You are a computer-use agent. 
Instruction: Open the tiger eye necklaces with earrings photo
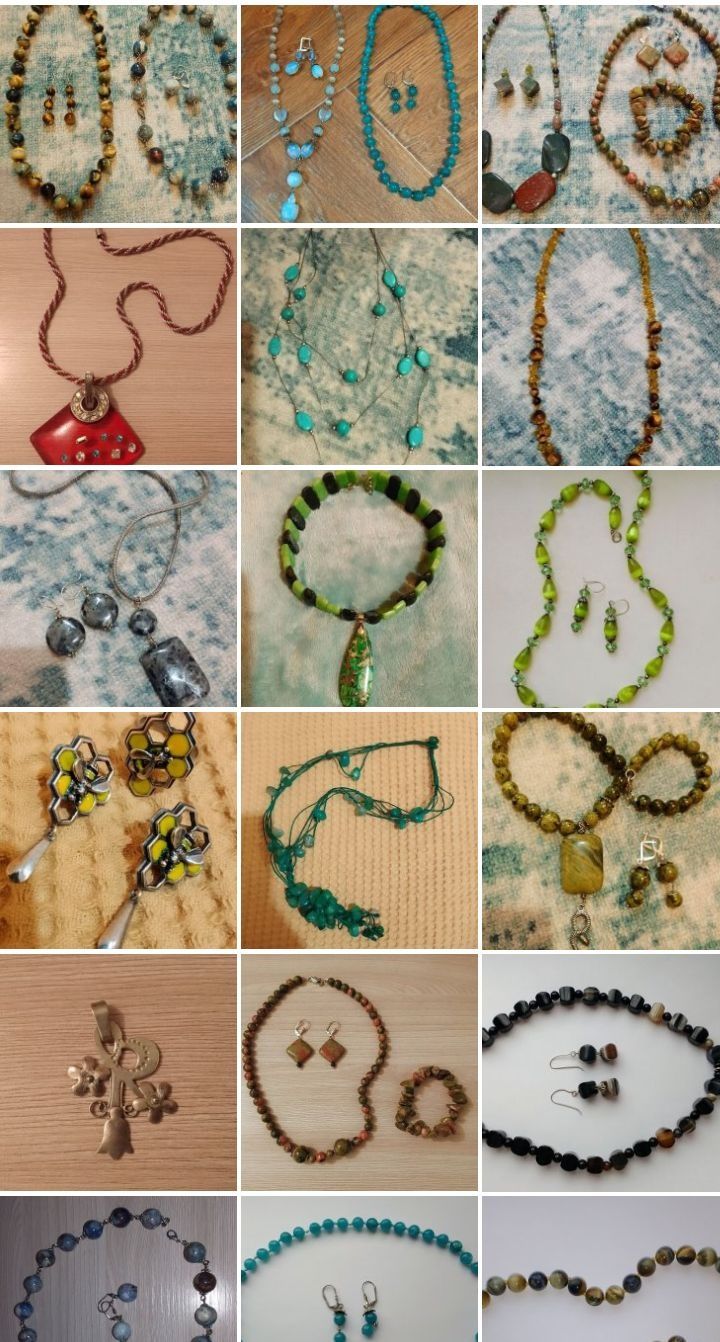tap(118, 113)
